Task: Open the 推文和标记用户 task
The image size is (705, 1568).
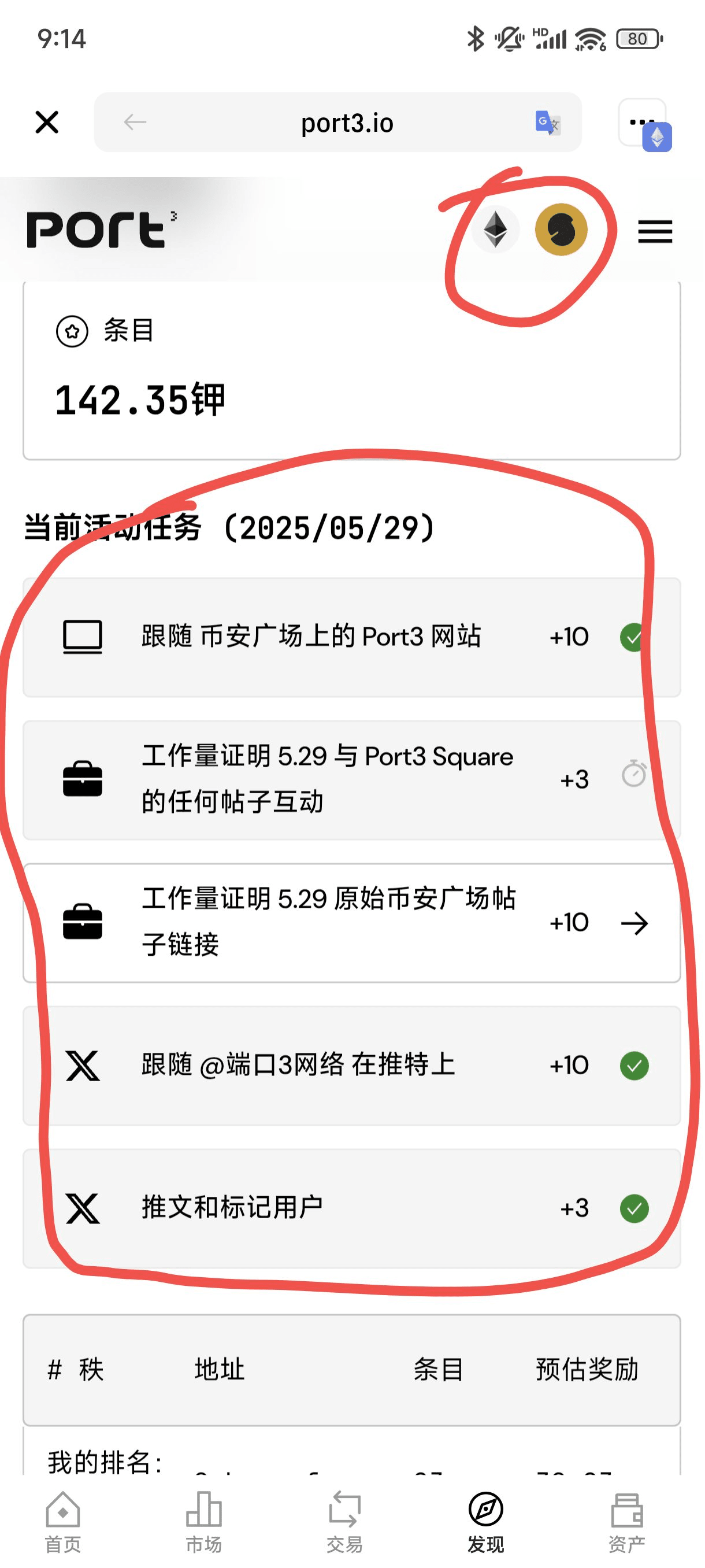Action: pos(351,1208)
